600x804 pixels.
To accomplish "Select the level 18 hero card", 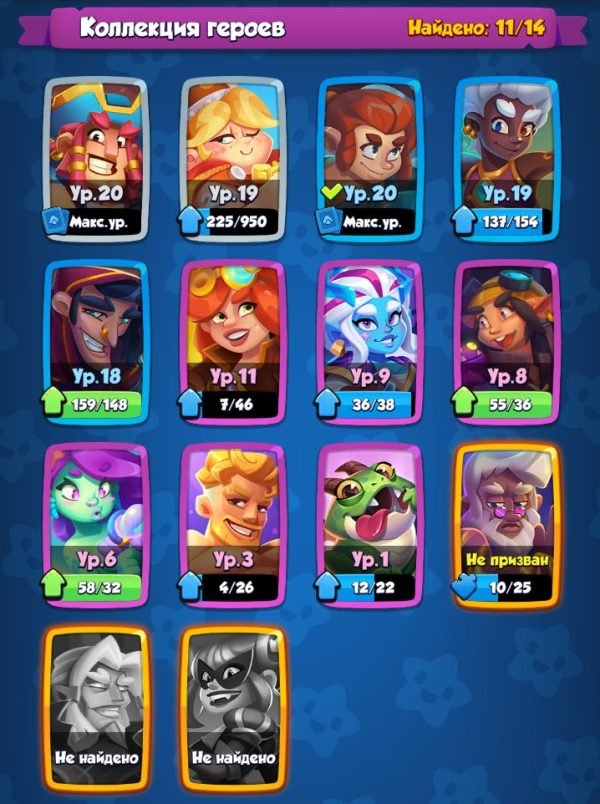I will pos(96,342).
